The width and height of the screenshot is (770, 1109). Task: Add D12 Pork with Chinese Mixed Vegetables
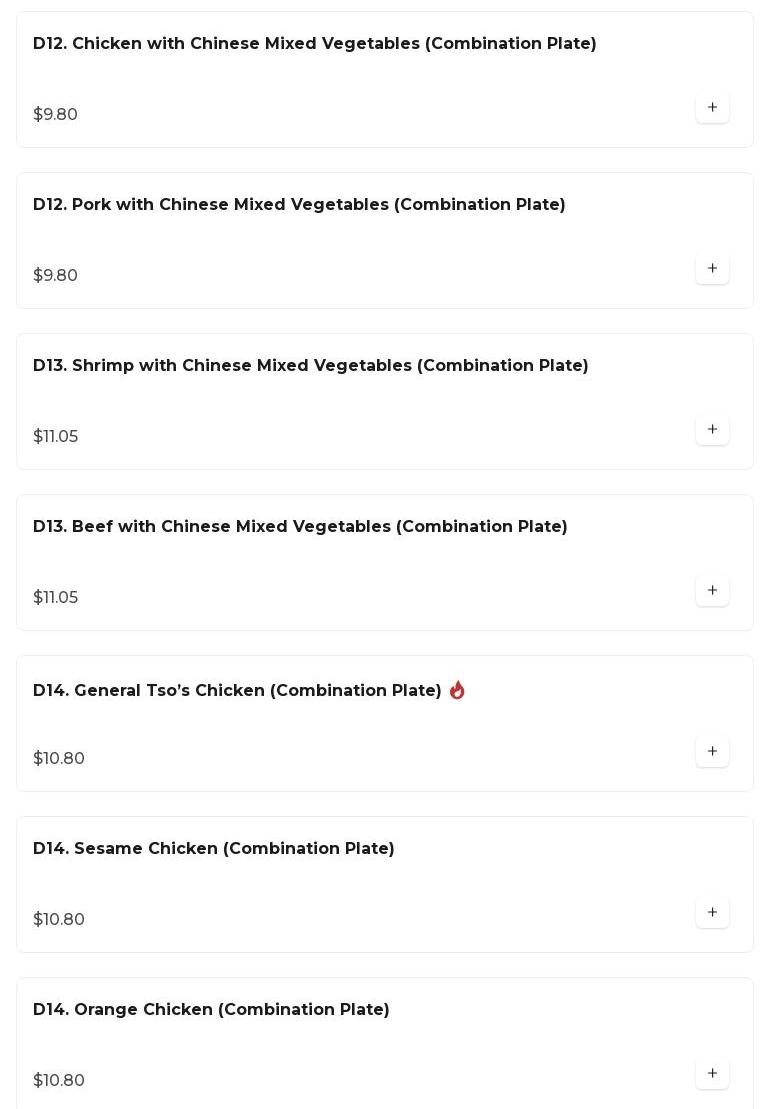tap(712, 269)
